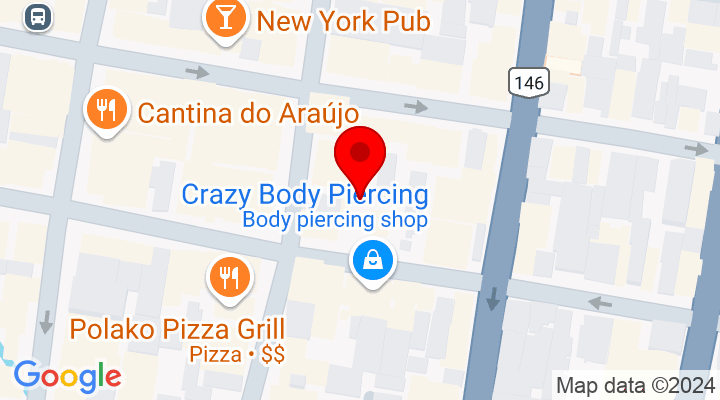Select the Cantina do Araújo restaurant pin
720x400 pixels.
point(104,110)
